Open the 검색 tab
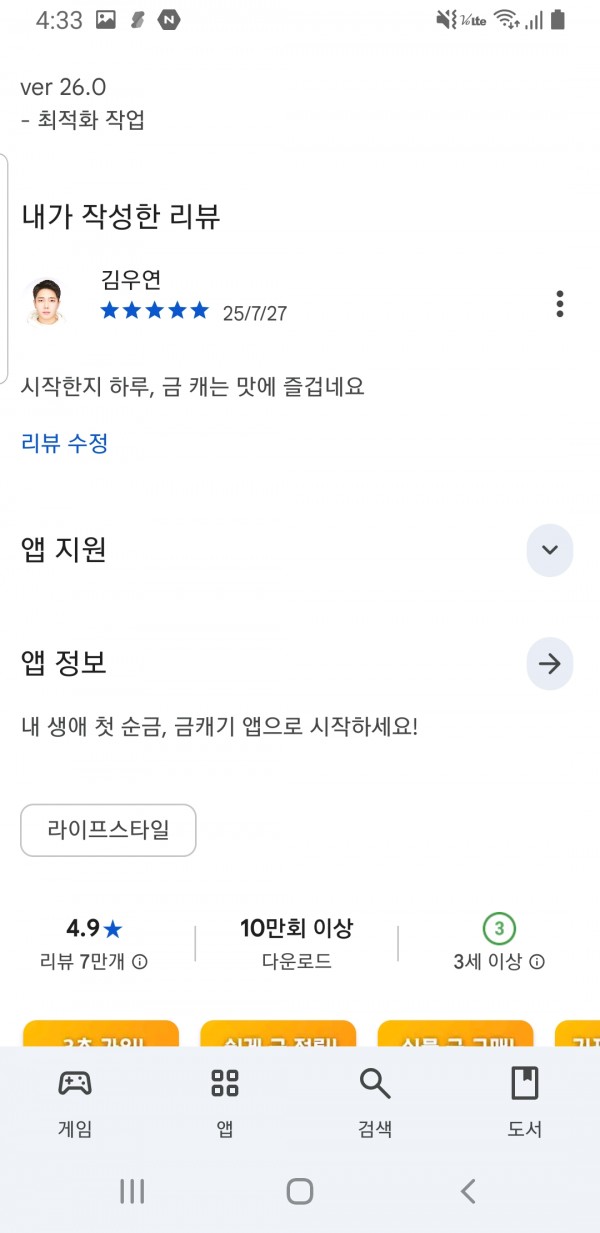This screenshot has width=600, height=1233. pos(375,1102)
